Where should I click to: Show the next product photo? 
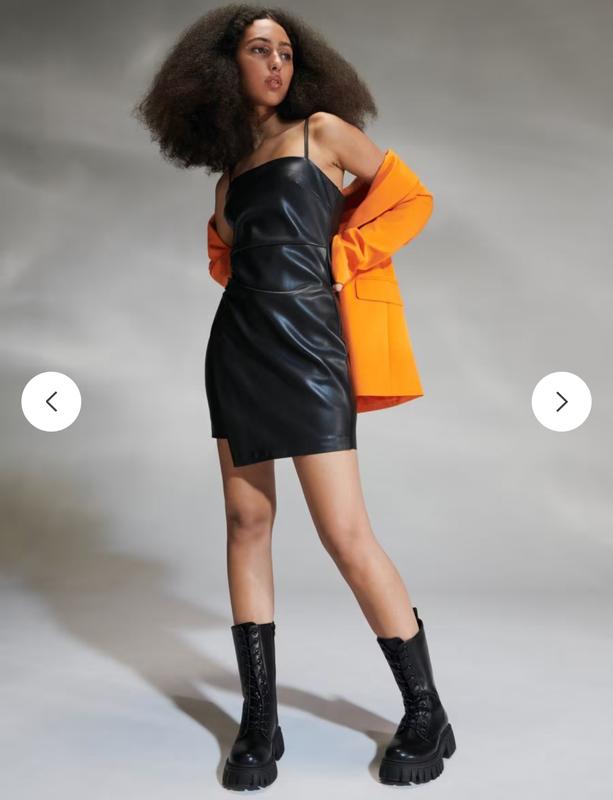(561, 402)
